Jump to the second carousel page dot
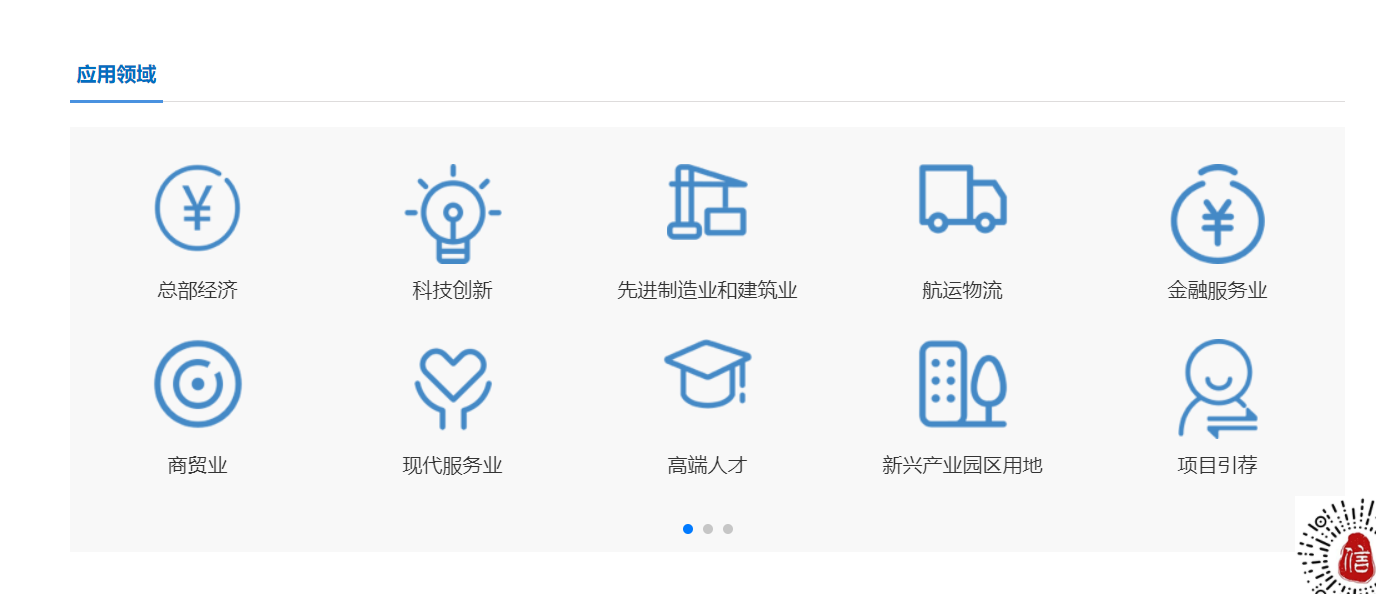This screenshot has width=1376, height=594. point(708,529)
